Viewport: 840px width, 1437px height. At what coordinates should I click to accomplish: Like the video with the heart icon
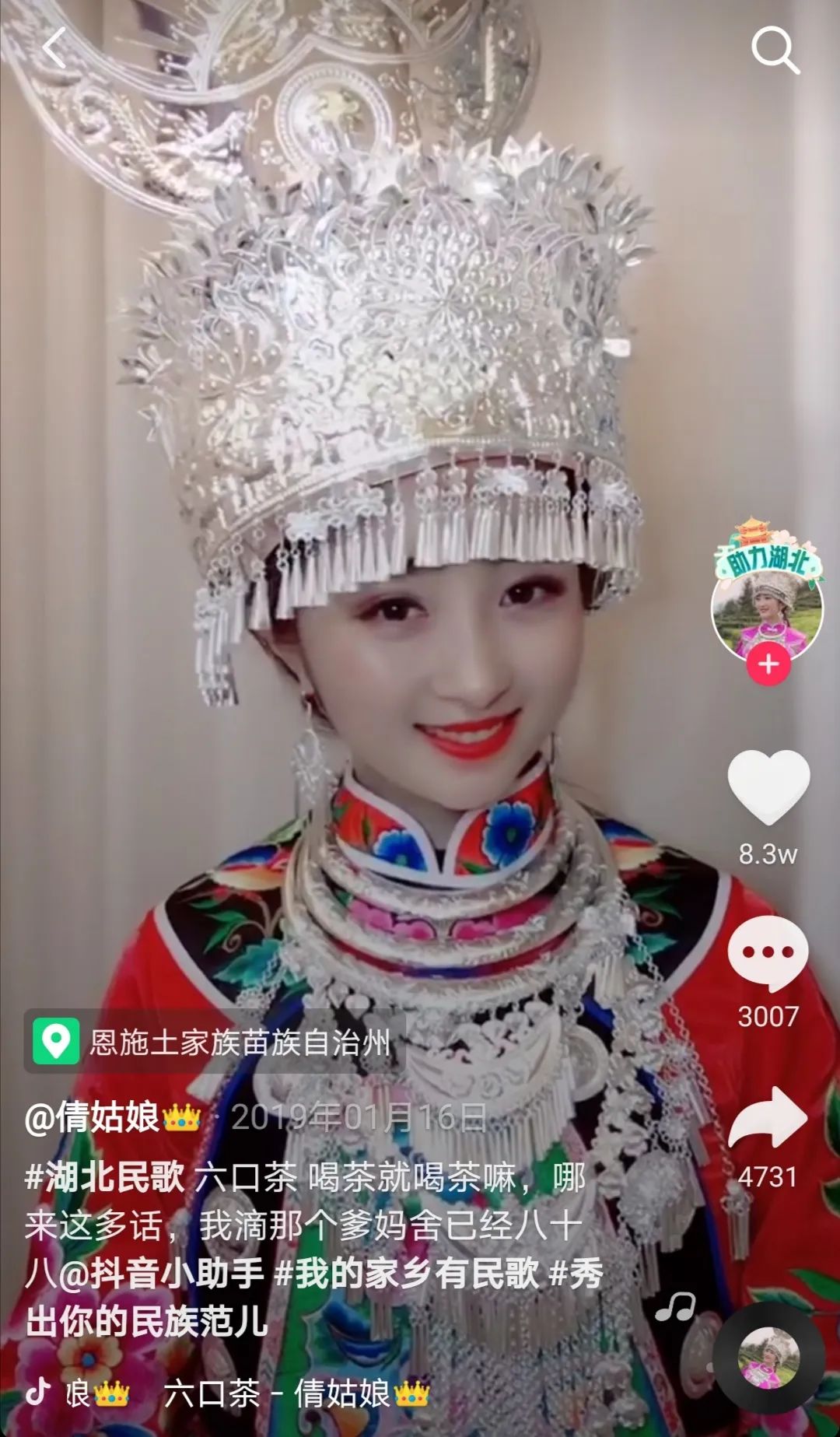click(x=768, y=787)
